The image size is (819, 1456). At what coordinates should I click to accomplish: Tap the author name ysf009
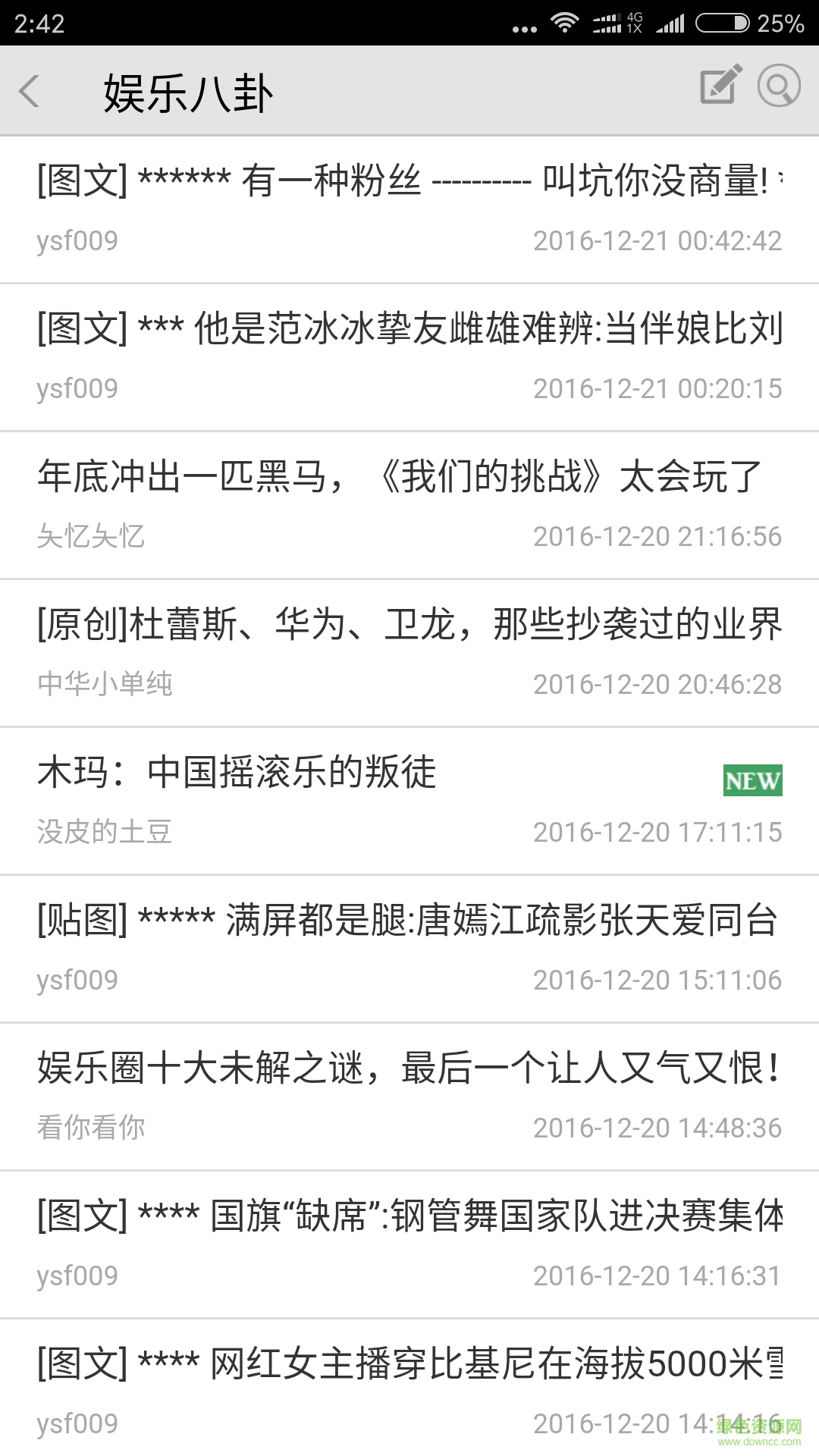[77, 240]
